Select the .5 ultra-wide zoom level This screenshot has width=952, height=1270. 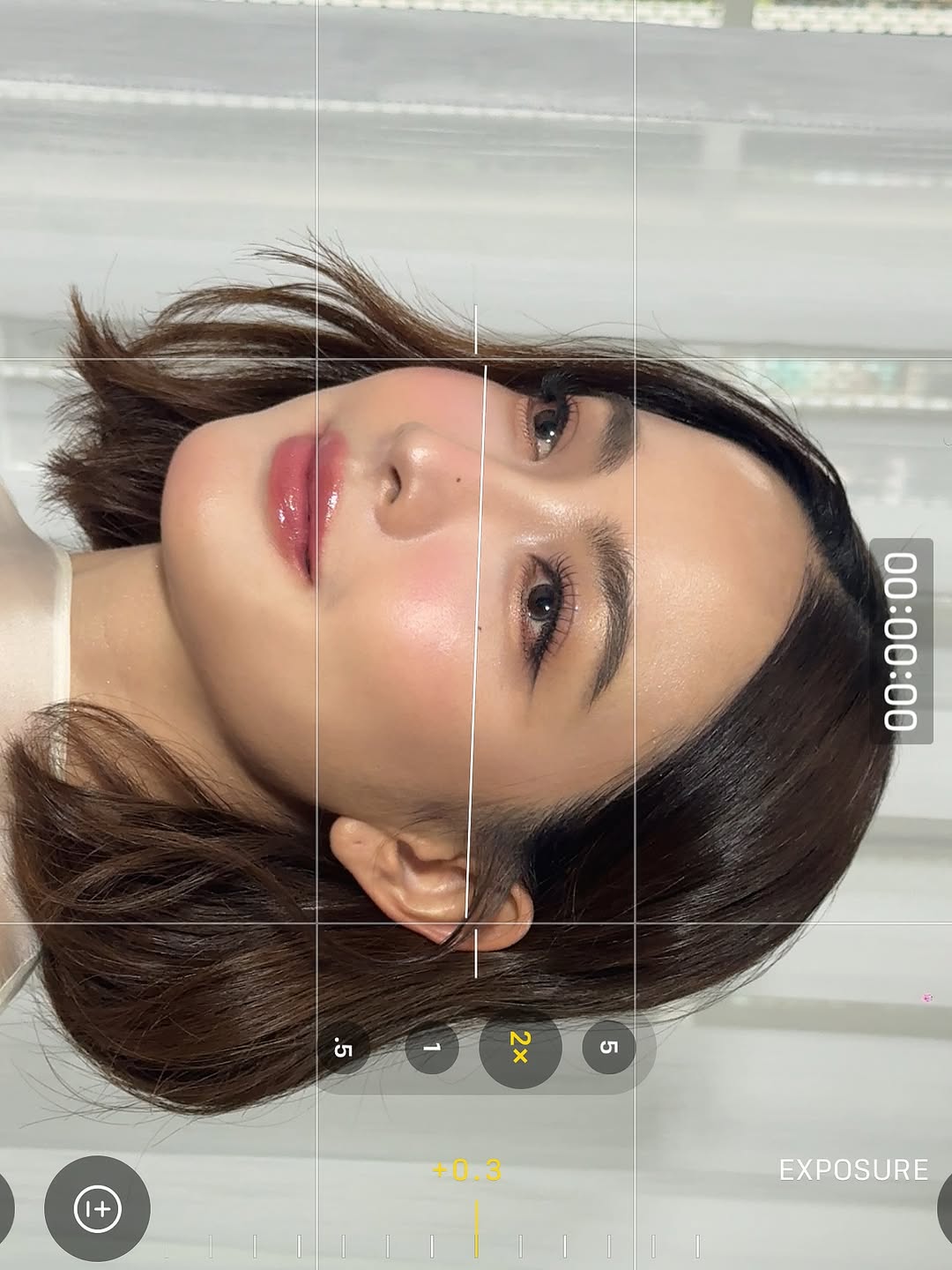[x=343, y=1049]
